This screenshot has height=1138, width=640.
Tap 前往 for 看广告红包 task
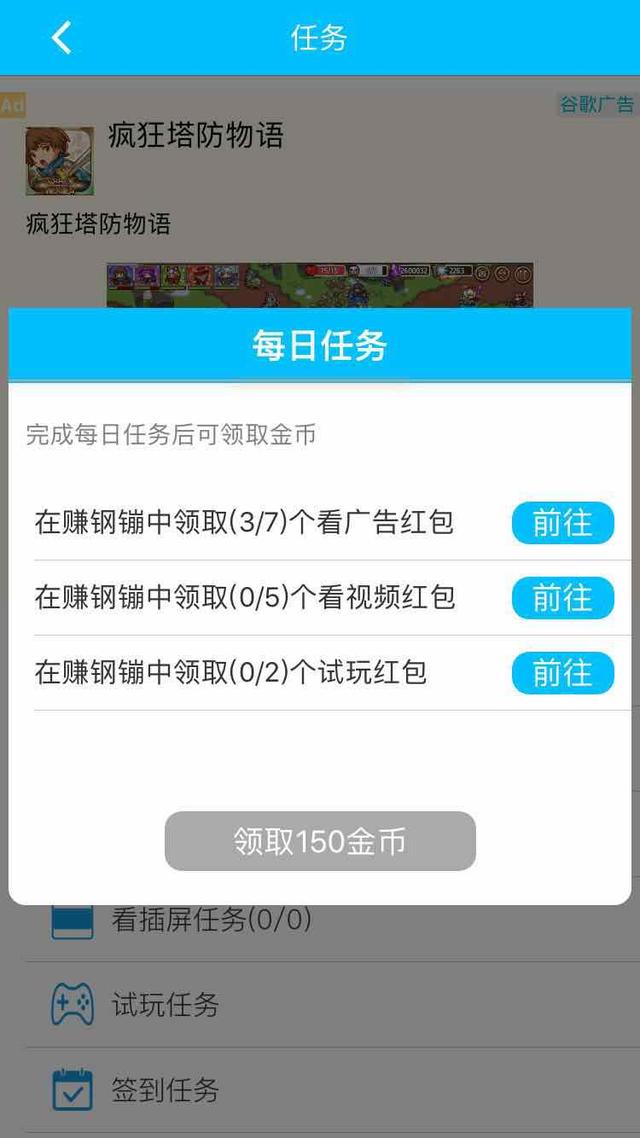point(562,523)
